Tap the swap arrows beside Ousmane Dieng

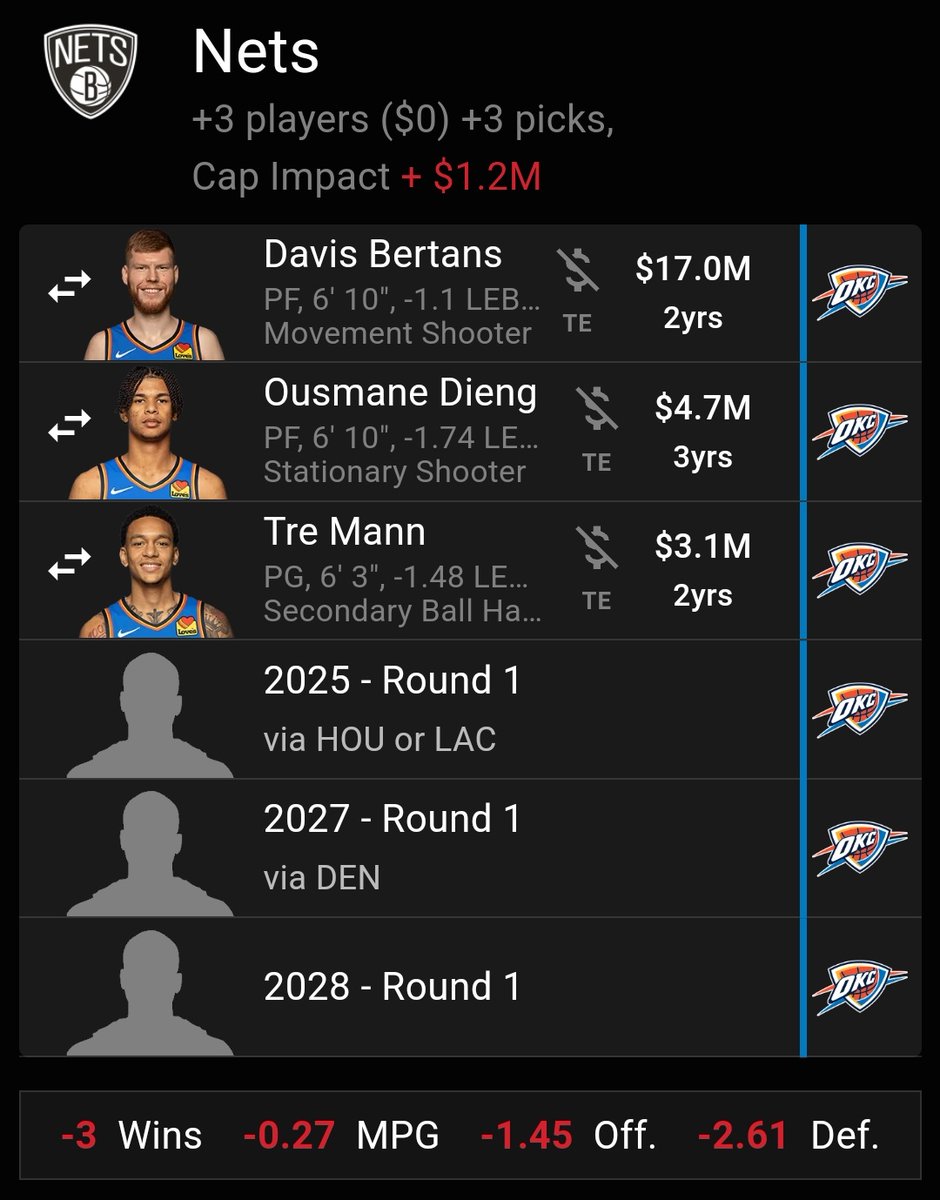point(69,430)
